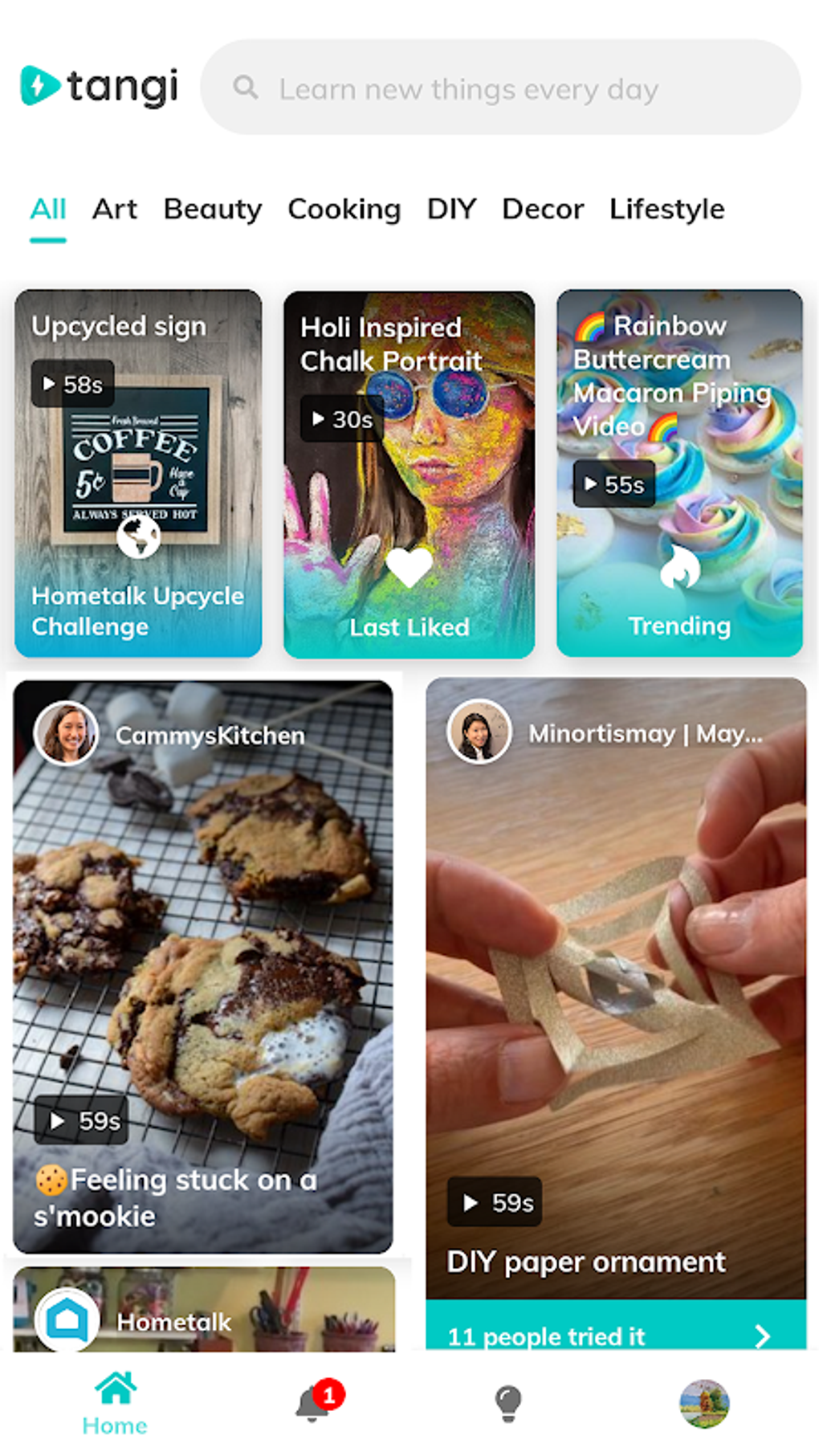The image size is (819, 1456).
Task: Play the Holi Inspired Chalk Portrait video
Action: point(409,474)
